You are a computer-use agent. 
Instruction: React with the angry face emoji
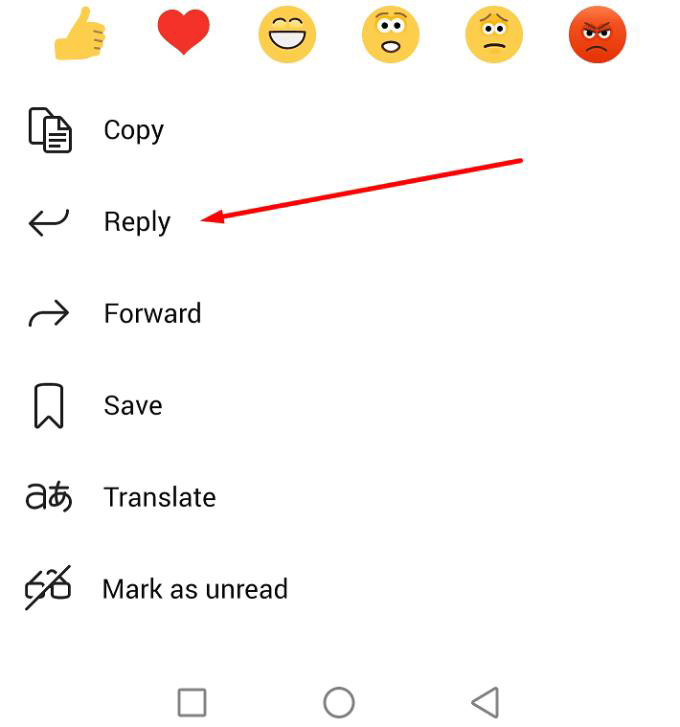tap(597, 35)
